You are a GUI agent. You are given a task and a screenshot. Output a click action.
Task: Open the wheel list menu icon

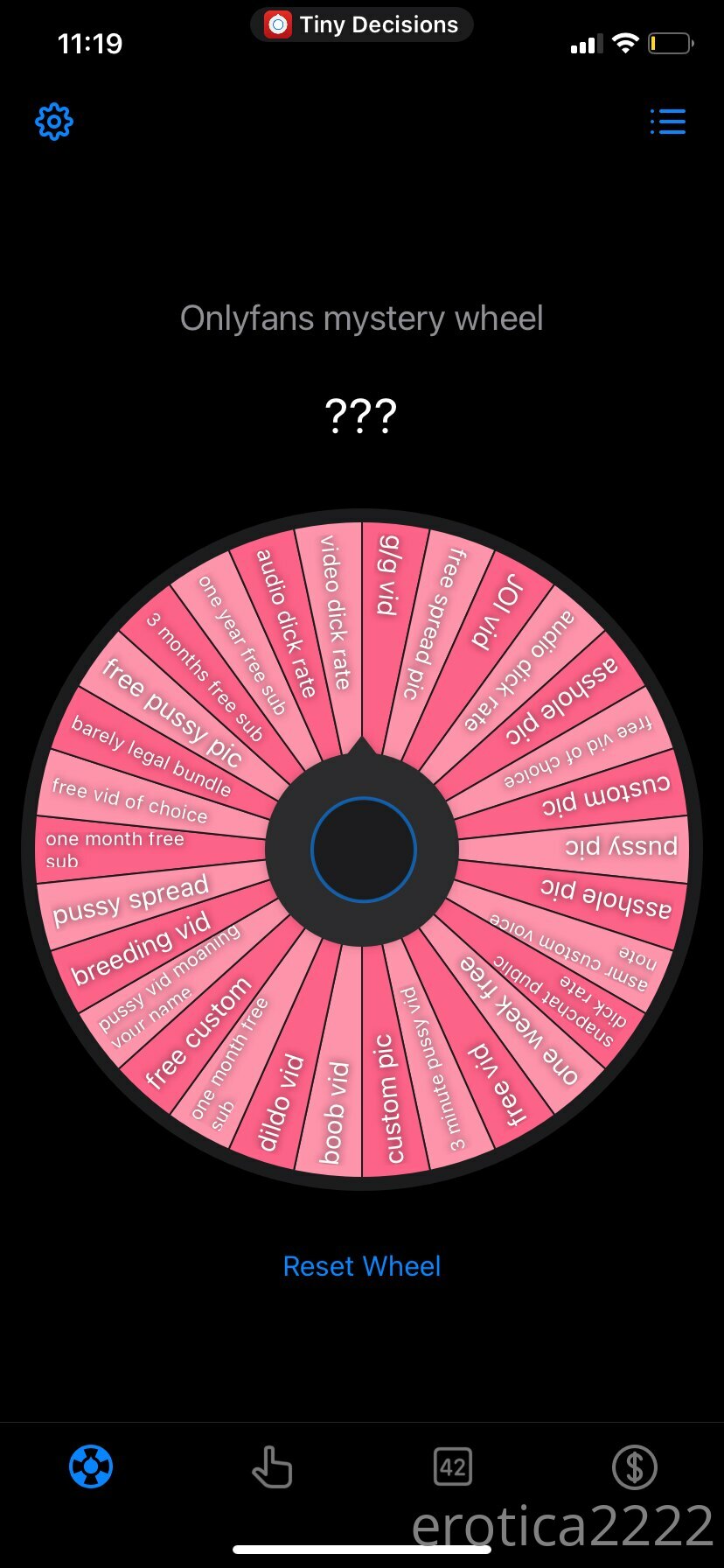tap(668, 122)
